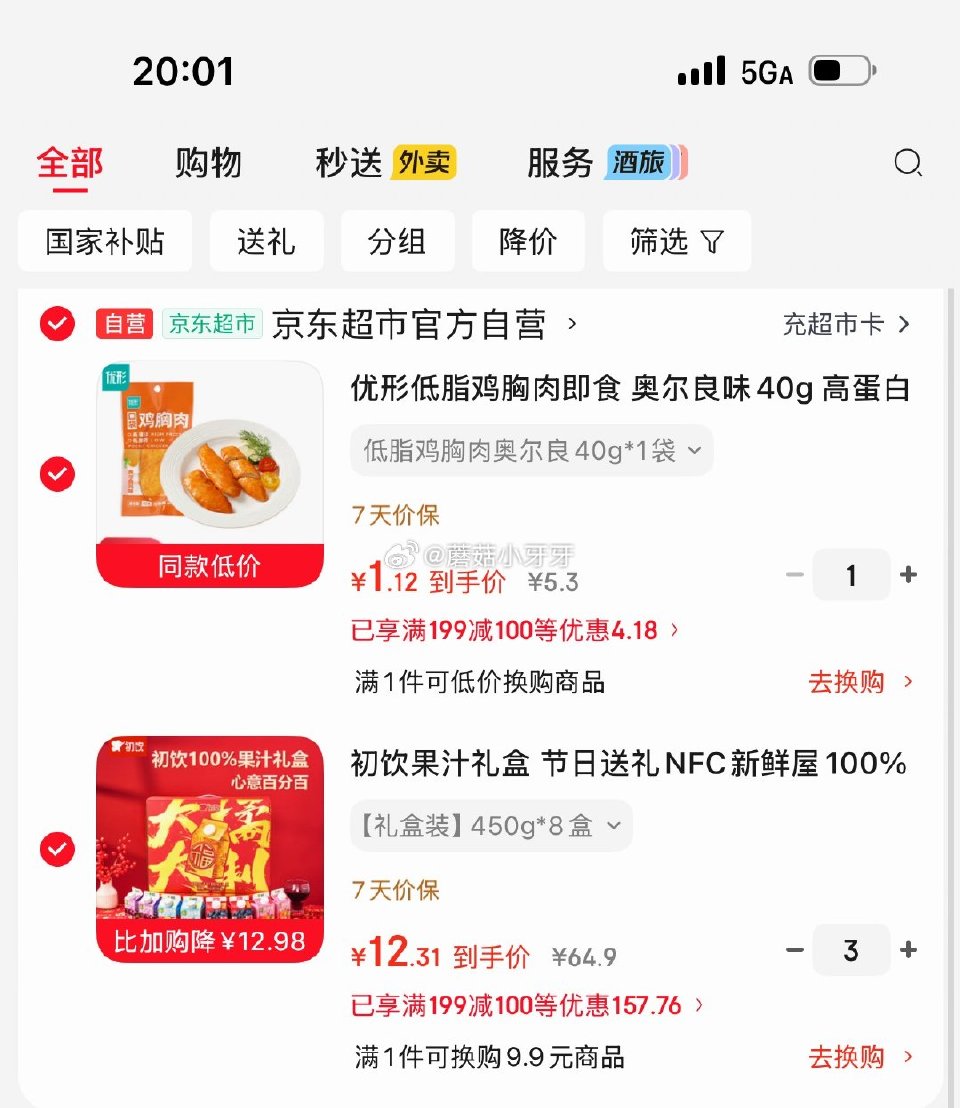This screenshot has width=960, height=1108.
Task: Increase juice gift box quantity with plus stepper
Action: (908, 950)
